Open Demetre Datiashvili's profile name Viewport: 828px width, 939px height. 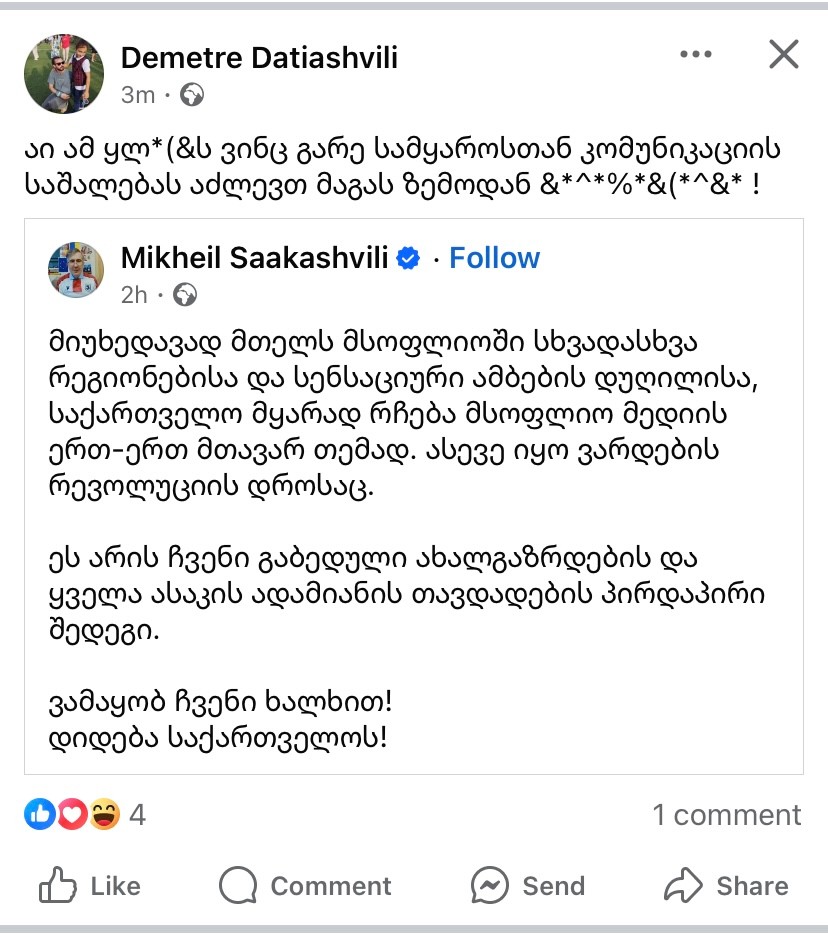tap(259, 58)
